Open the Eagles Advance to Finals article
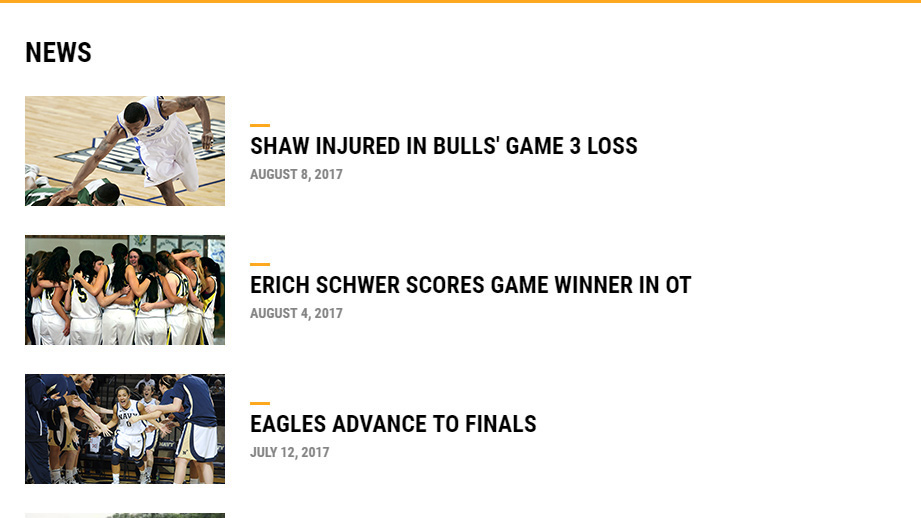This screenshot has width=921, height=518. point(393,424)
